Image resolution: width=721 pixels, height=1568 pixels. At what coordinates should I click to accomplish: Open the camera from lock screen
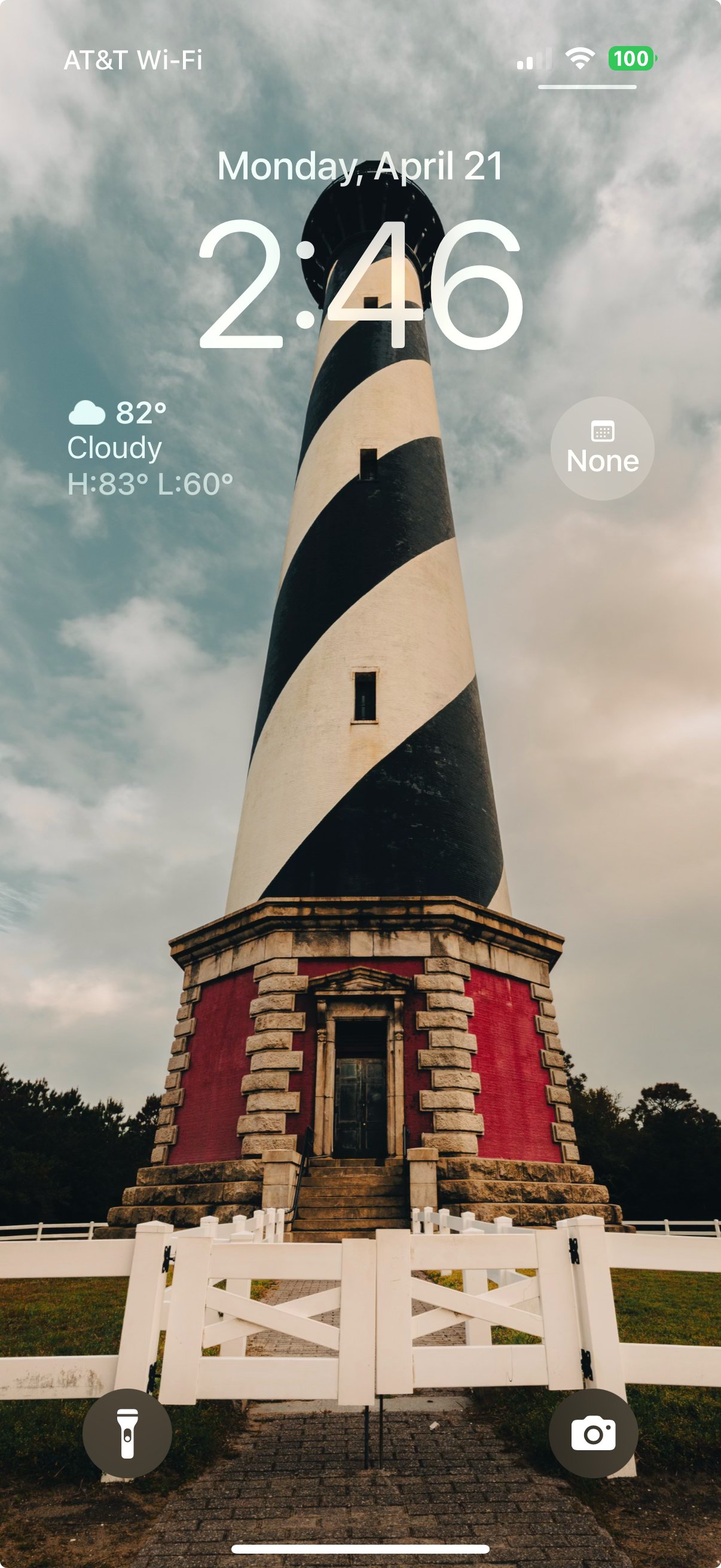pos(593,1433)
